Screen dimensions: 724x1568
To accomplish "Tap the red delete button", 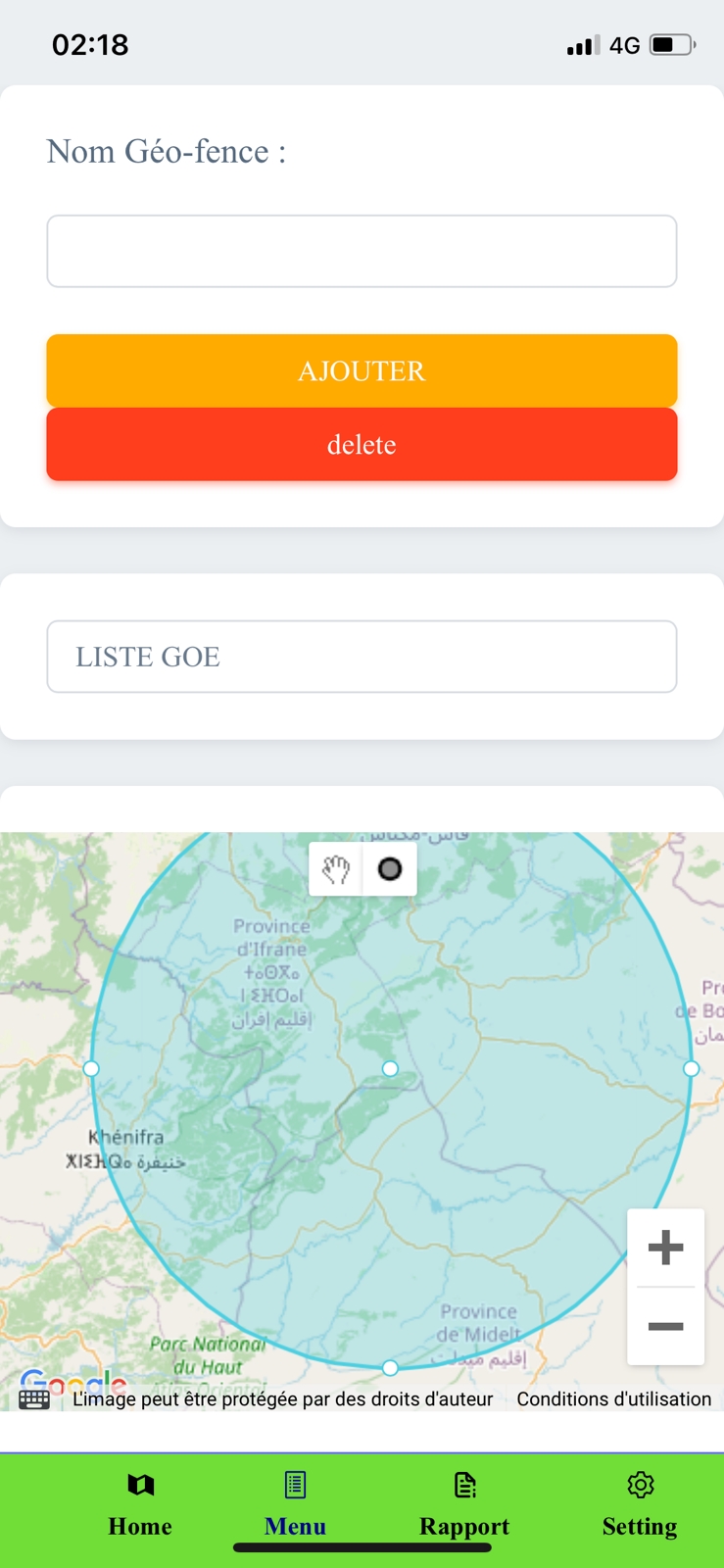I will click(x=362, y=445).
